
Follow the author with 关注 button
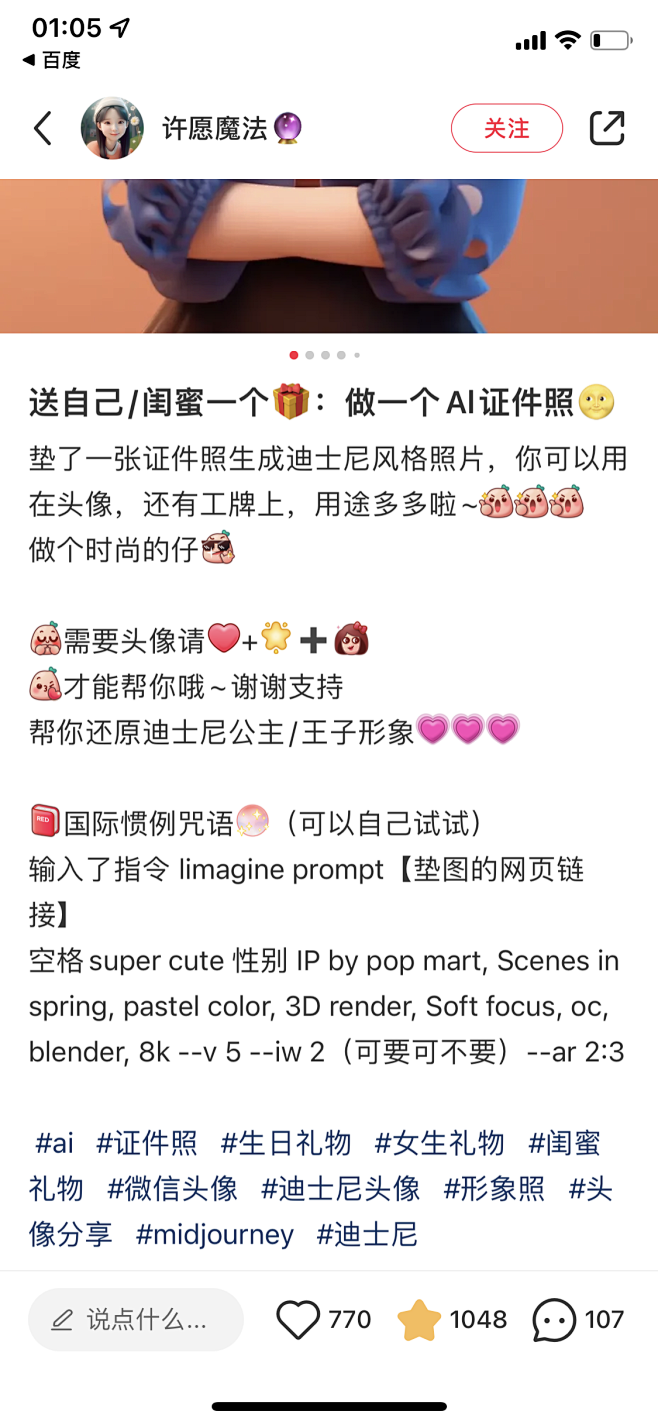click(x=506, y=129)
